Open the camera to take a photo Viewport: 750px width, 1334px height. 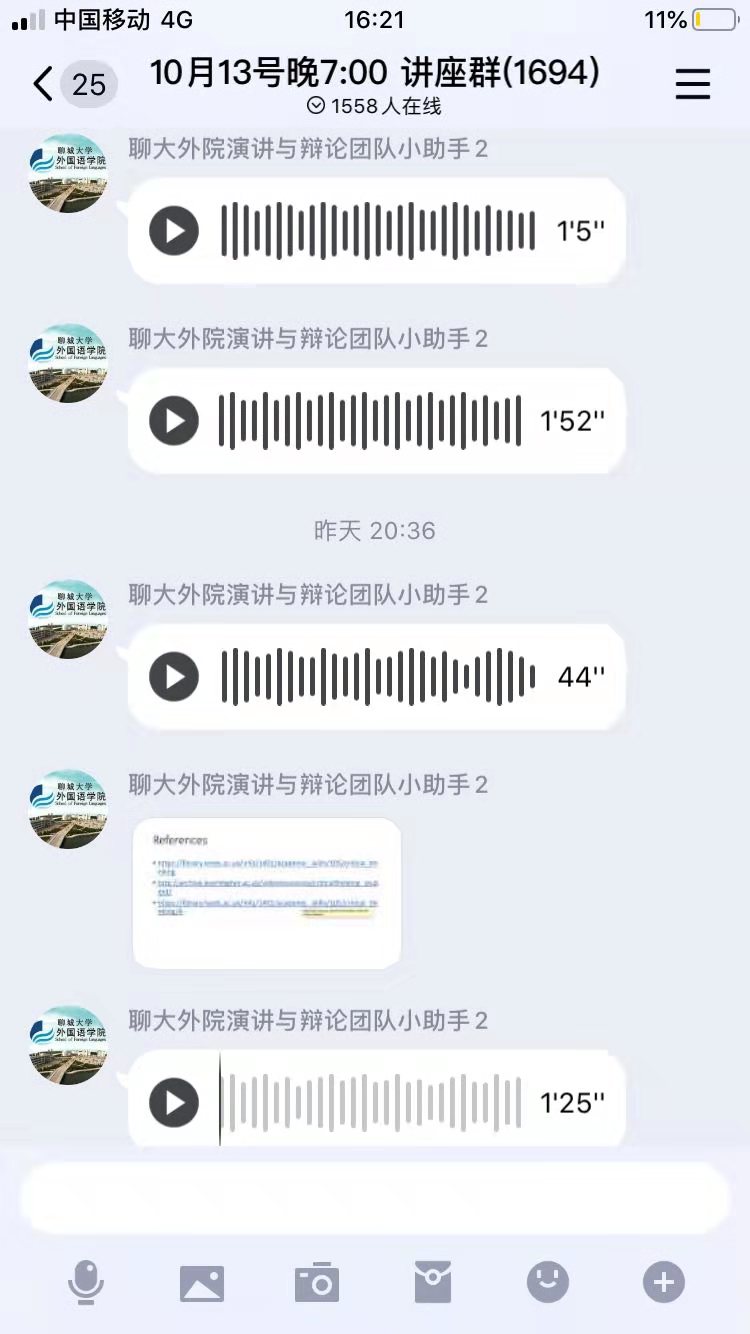317,1282
